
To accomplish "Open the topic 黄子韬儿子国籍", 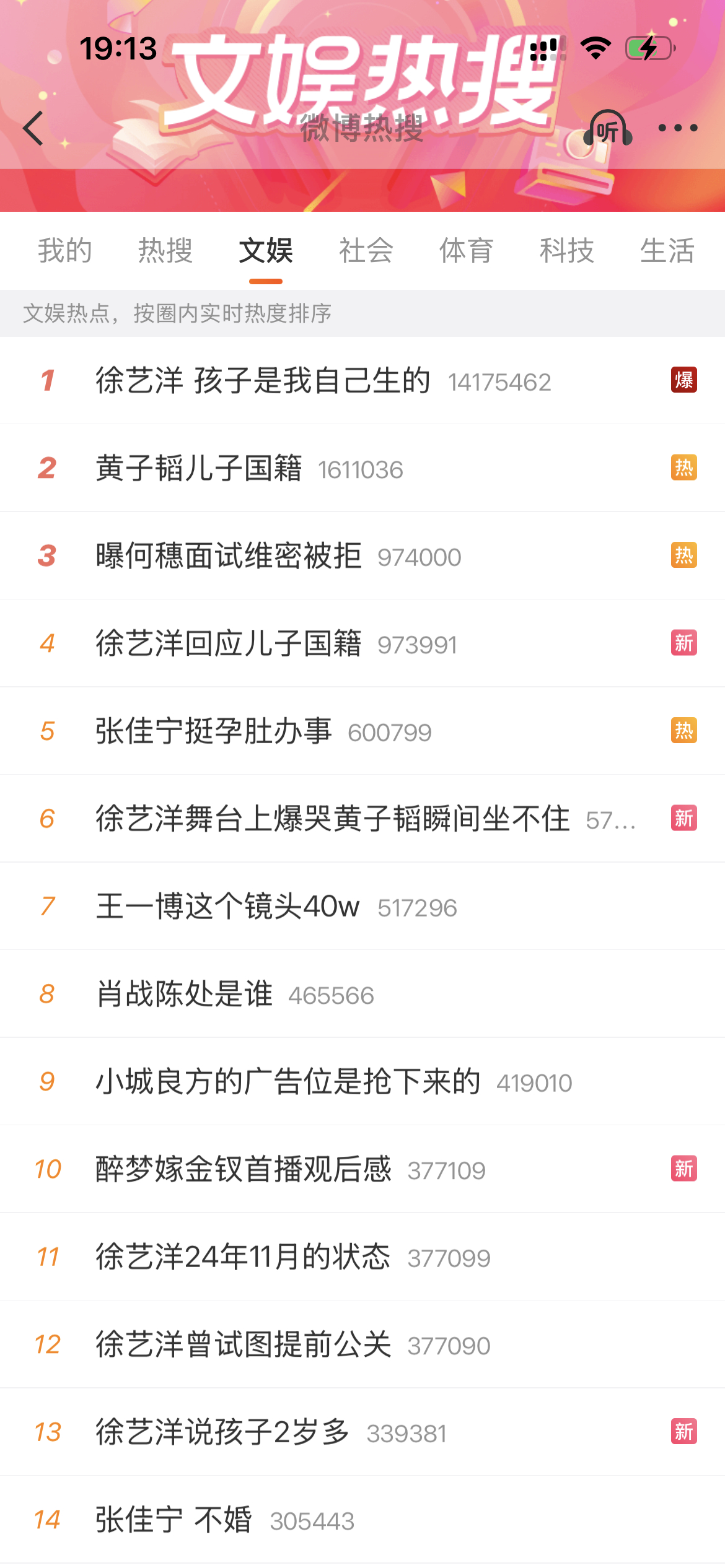I will click(362, 468).
